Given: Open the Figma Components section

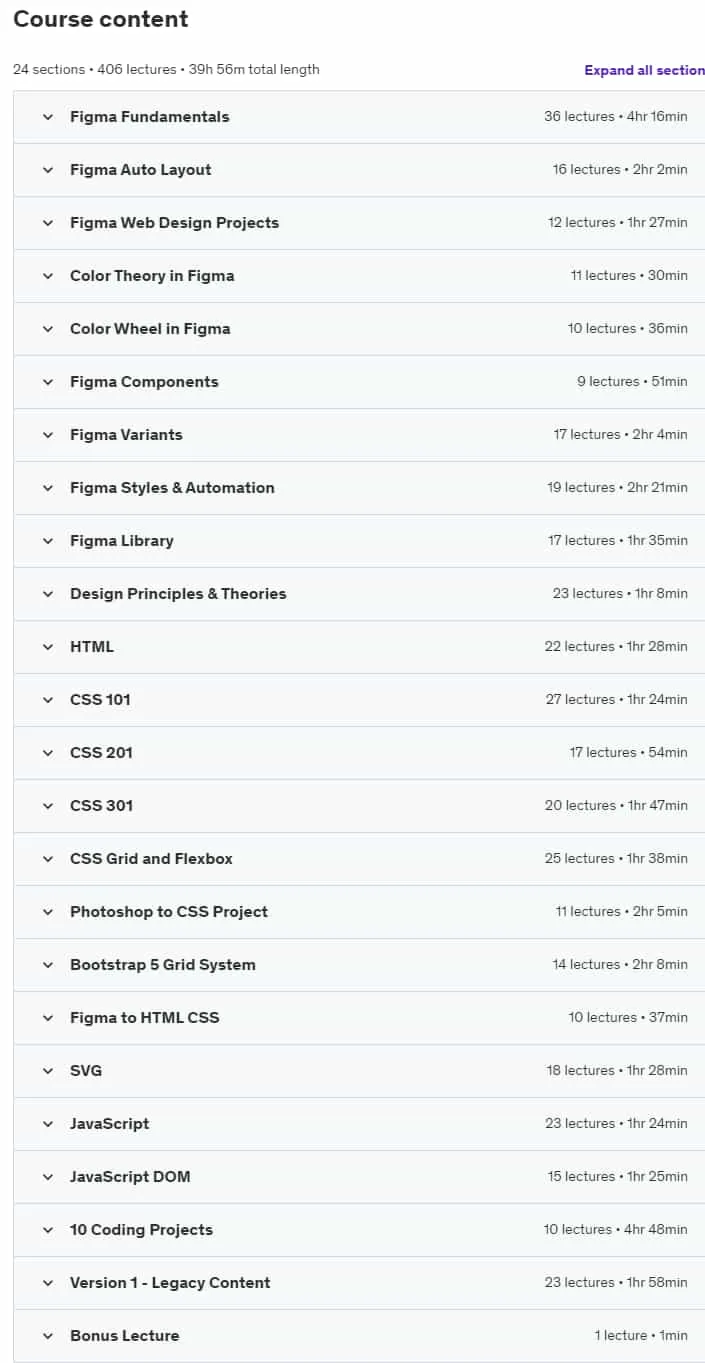Looking at the screenshot, I should (359, 382).
